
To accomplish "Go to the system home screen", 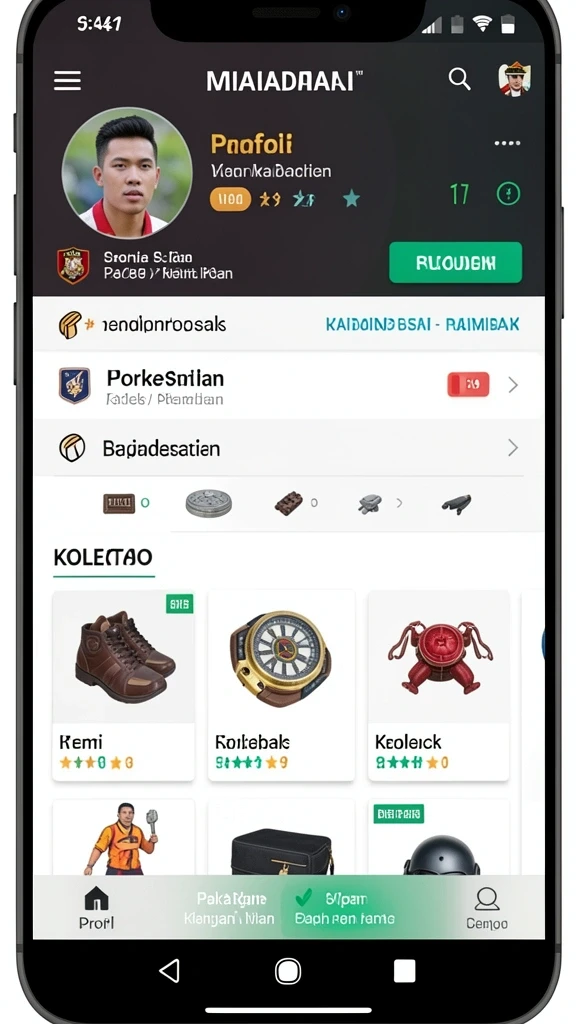I will coord(288,971).
